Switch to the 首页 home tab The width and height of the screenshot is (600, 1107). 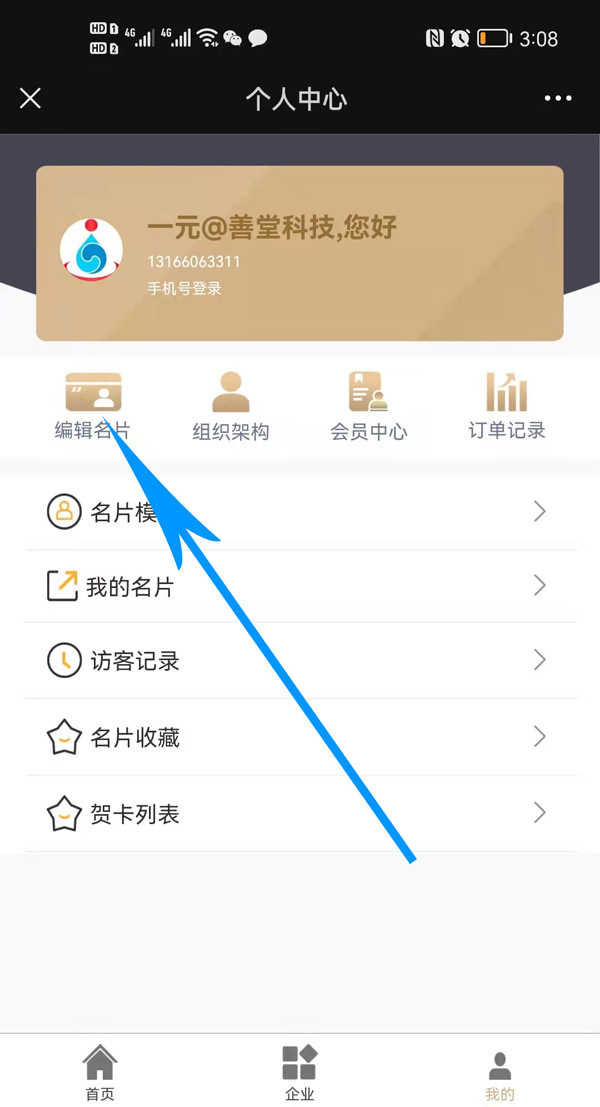point(99,1072)
